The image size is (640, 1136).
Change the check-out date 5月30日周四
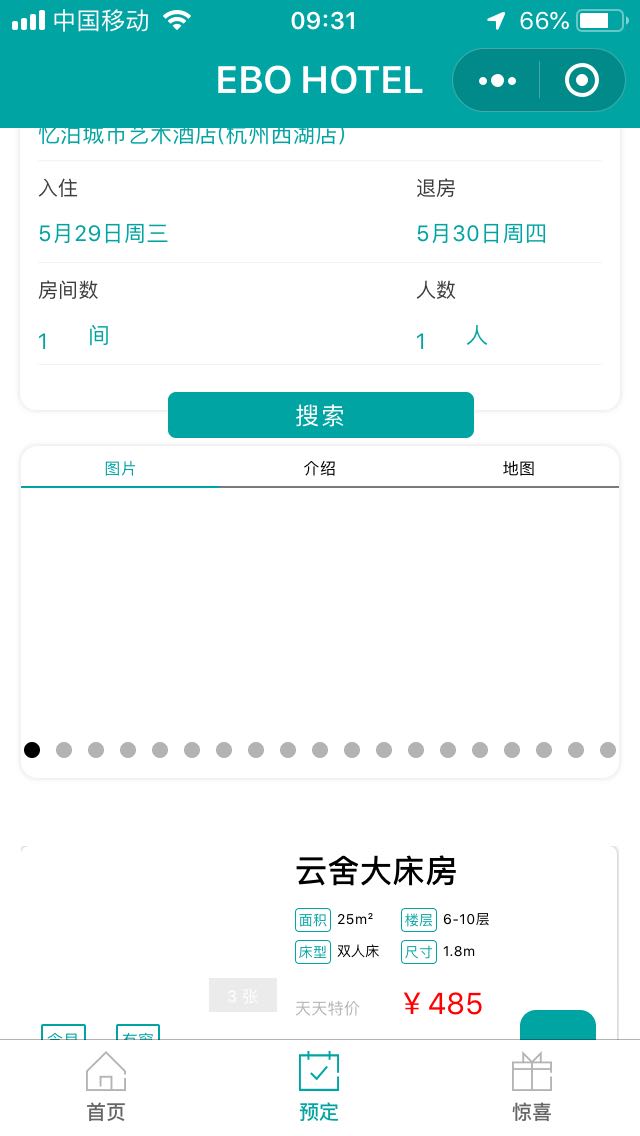(x=481, y=234)
